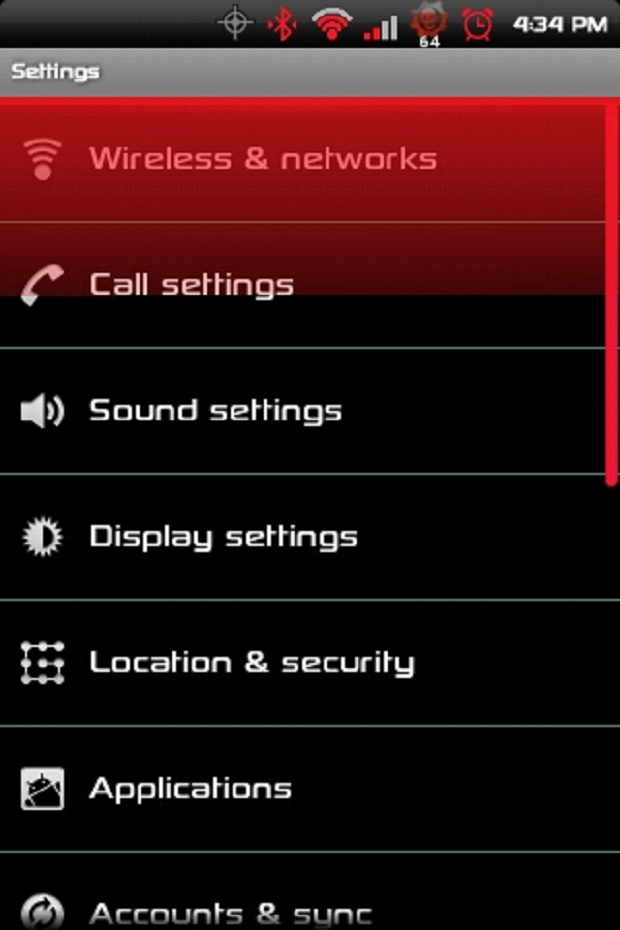Open Wireless & networks settings

[x=262, y=159]
